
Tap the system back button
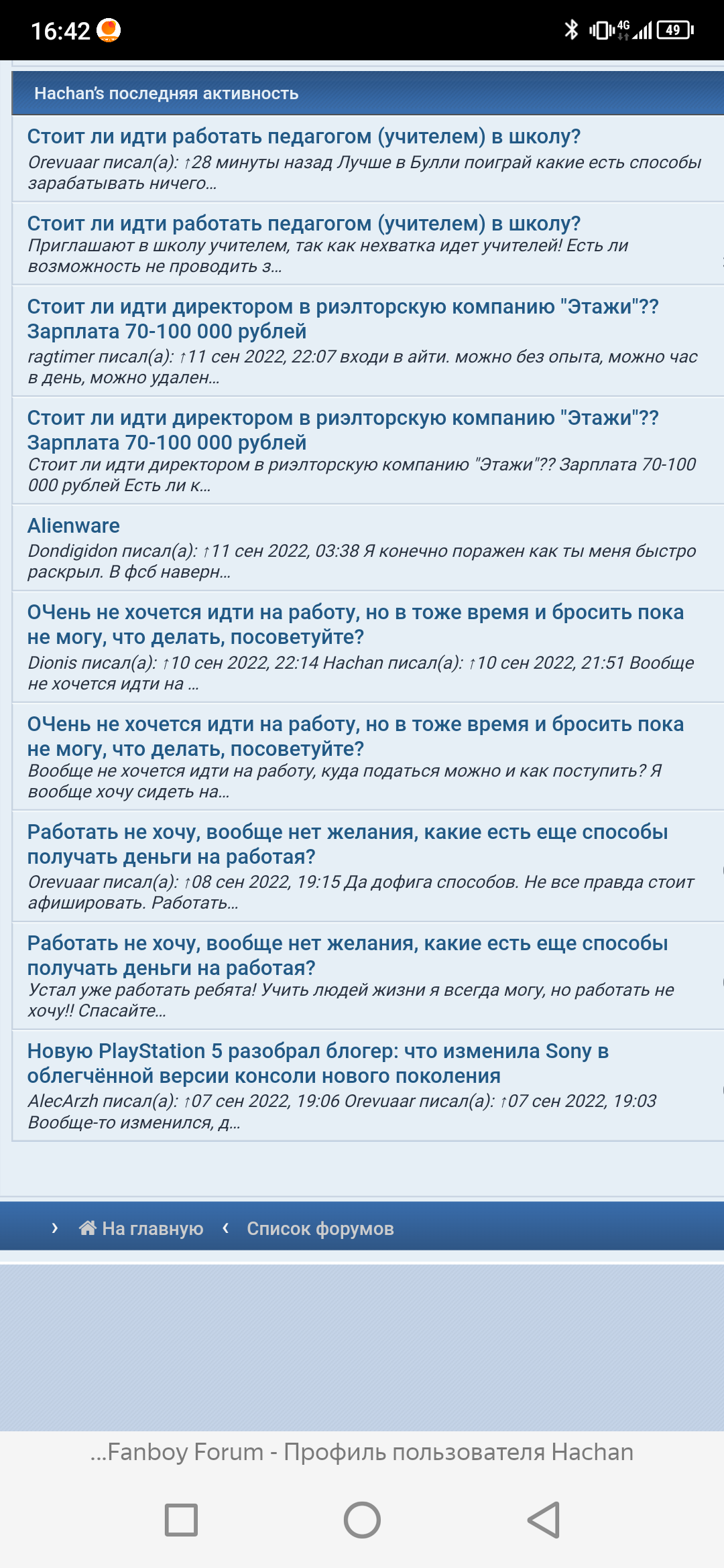coord(543,1520)
